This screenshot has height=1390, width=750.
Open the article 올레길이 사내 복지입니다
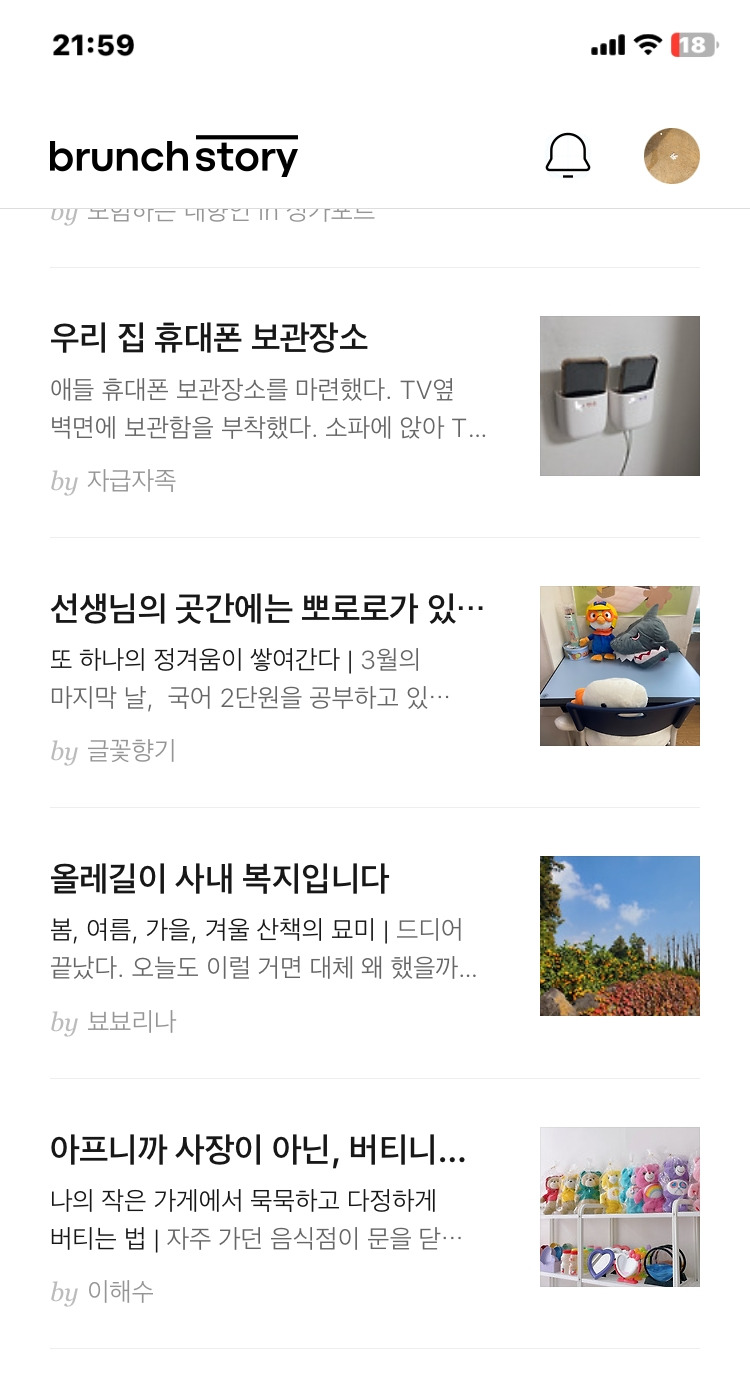click(x=219, y=879)
